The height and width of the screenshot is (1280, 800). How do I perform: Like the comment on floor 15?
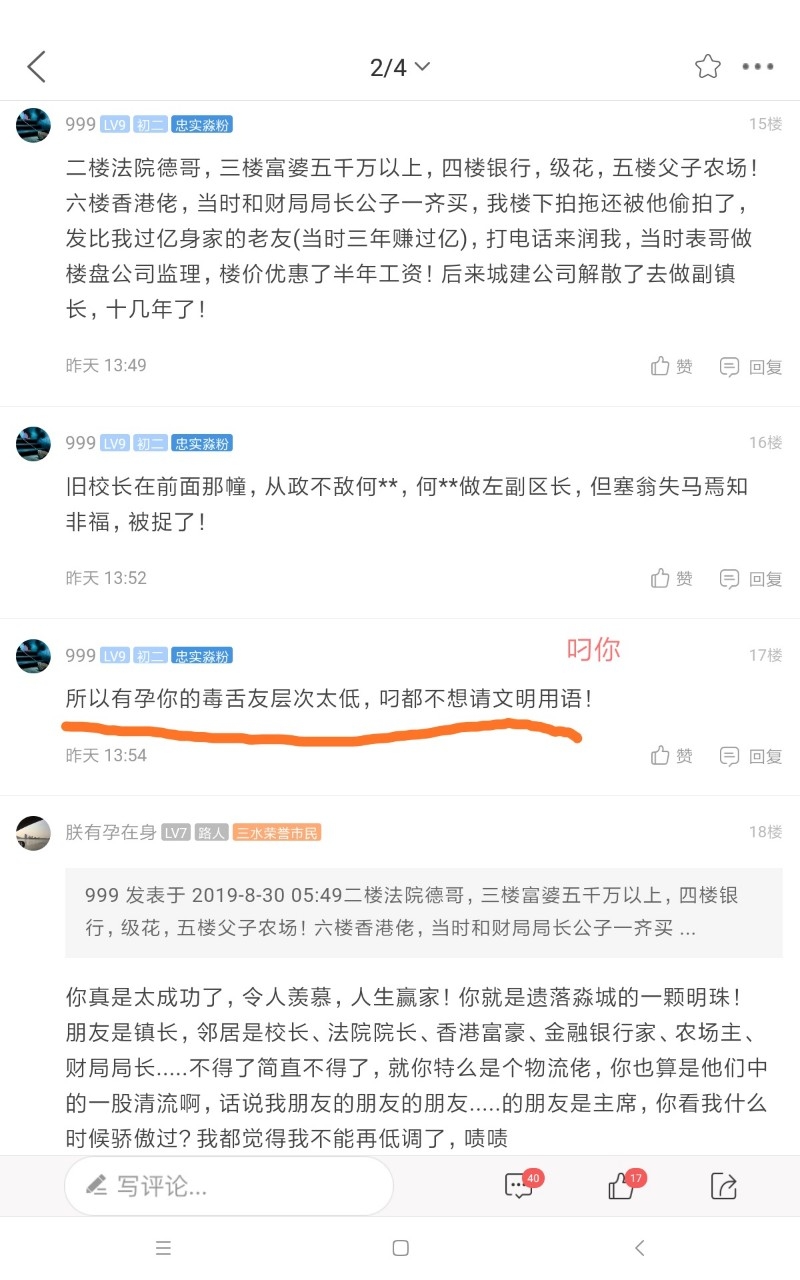click(671, 366)
